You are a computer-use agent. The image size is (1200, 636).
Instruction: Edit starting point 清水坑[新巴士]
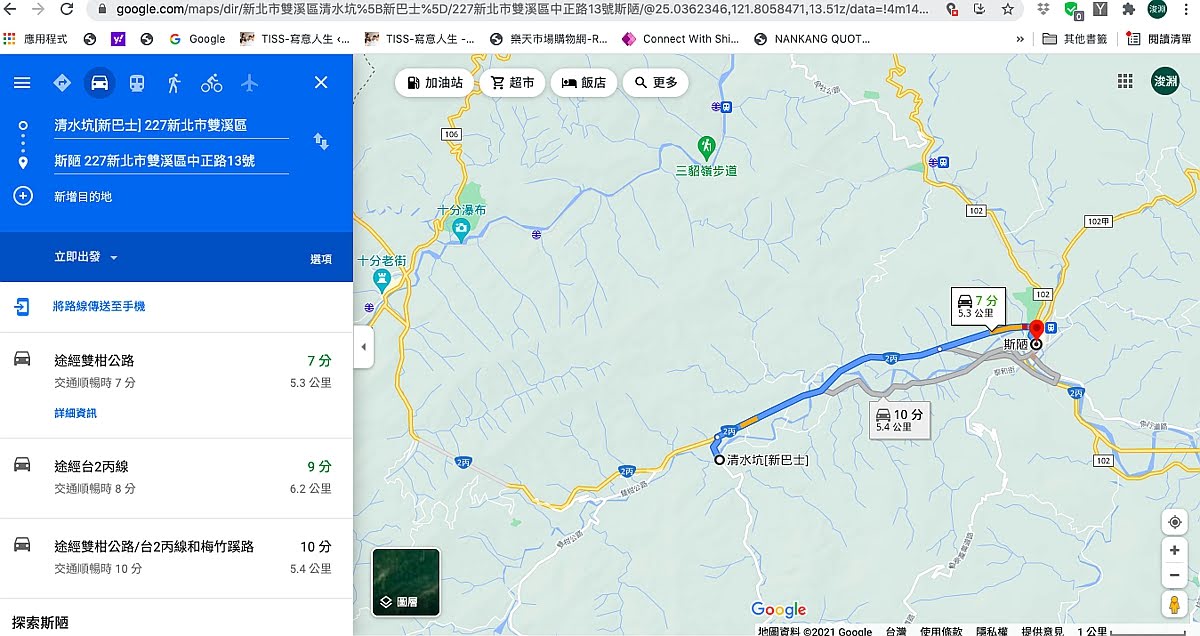(x=170, y=126)
